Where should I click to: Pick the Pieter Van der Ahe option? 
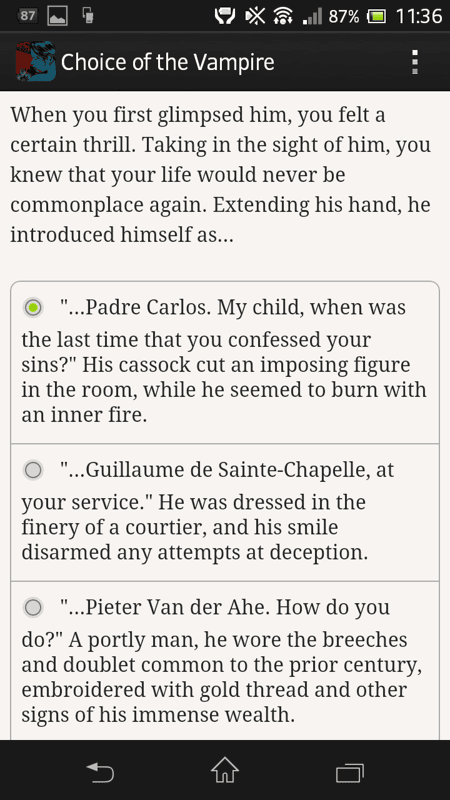[x=224, y=661]
